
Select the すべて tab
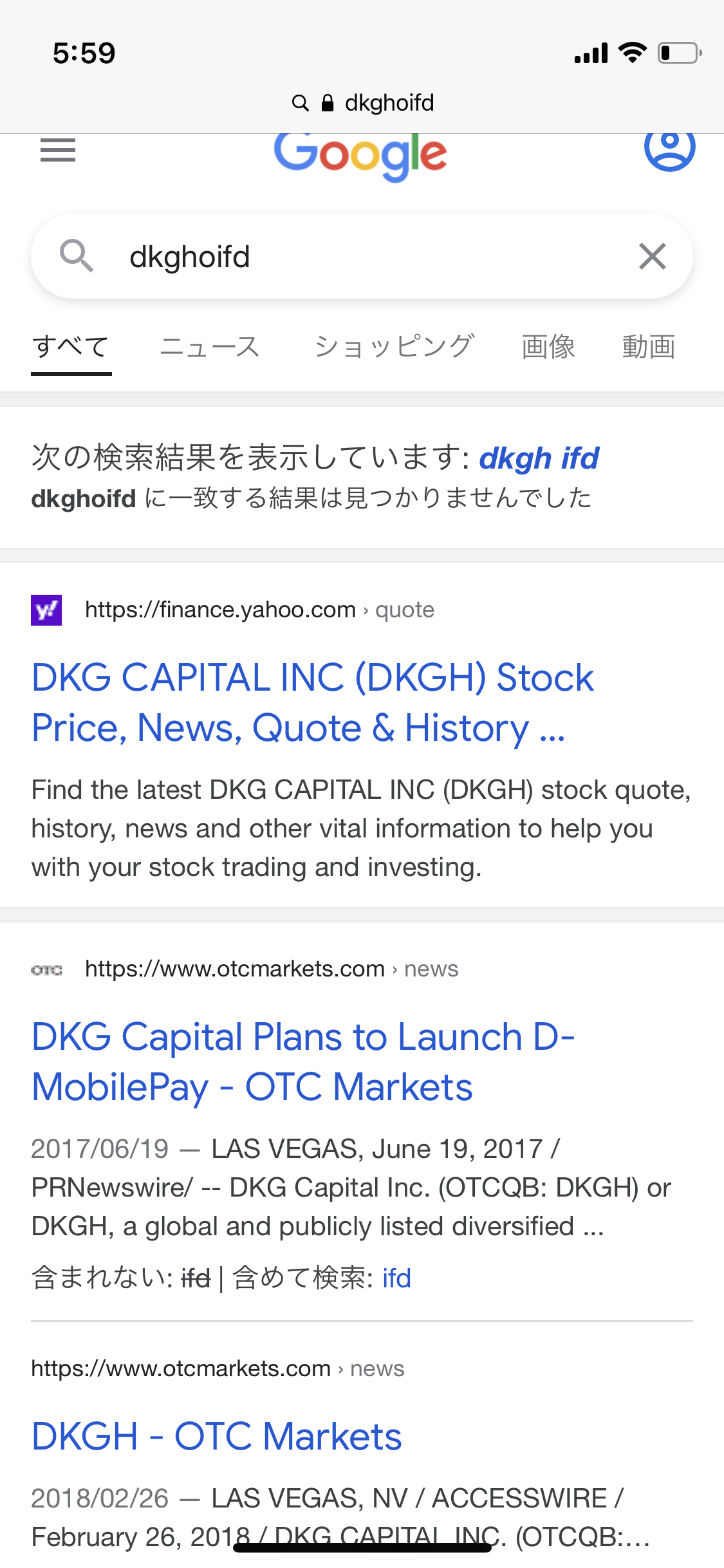click(71, 347)
